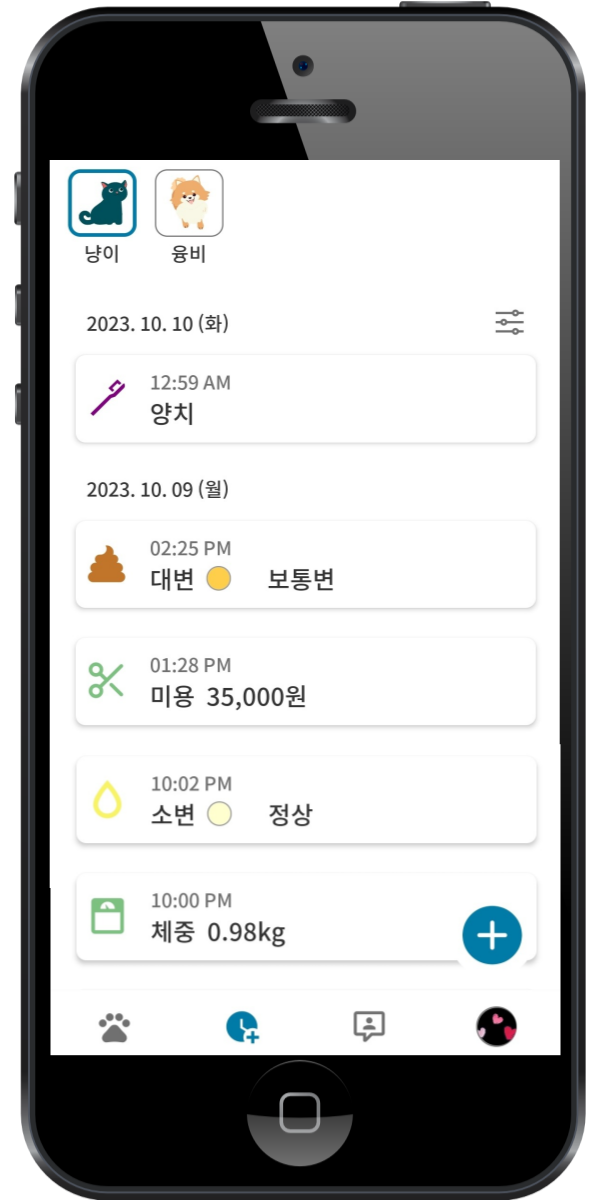Image resolution: width=600 pixels, height=1200 pixels.
Task: View the 미용 35,000원 entry
Action: [x=306, y=681]
